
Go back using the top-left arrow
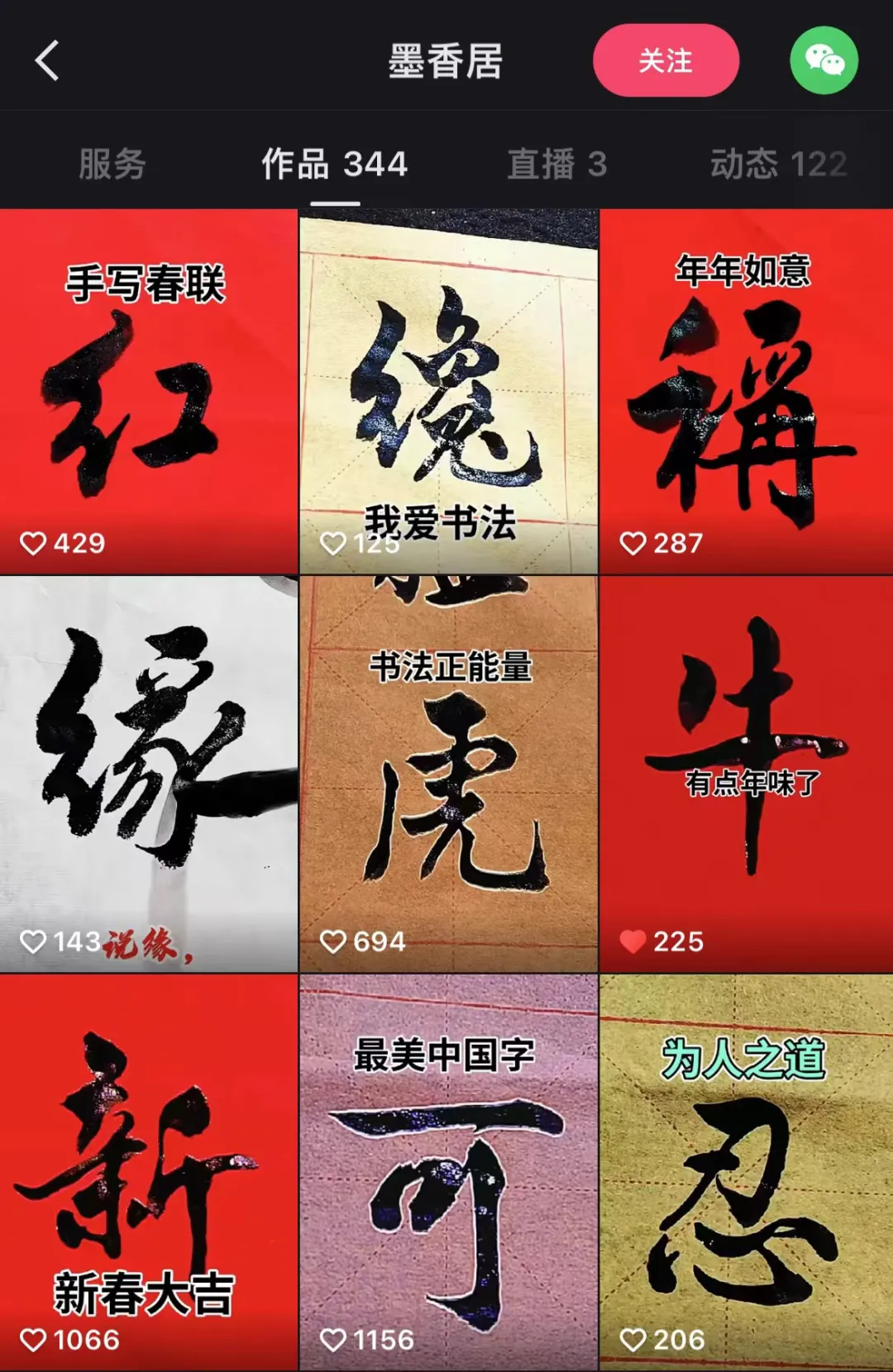pos(48,61)
